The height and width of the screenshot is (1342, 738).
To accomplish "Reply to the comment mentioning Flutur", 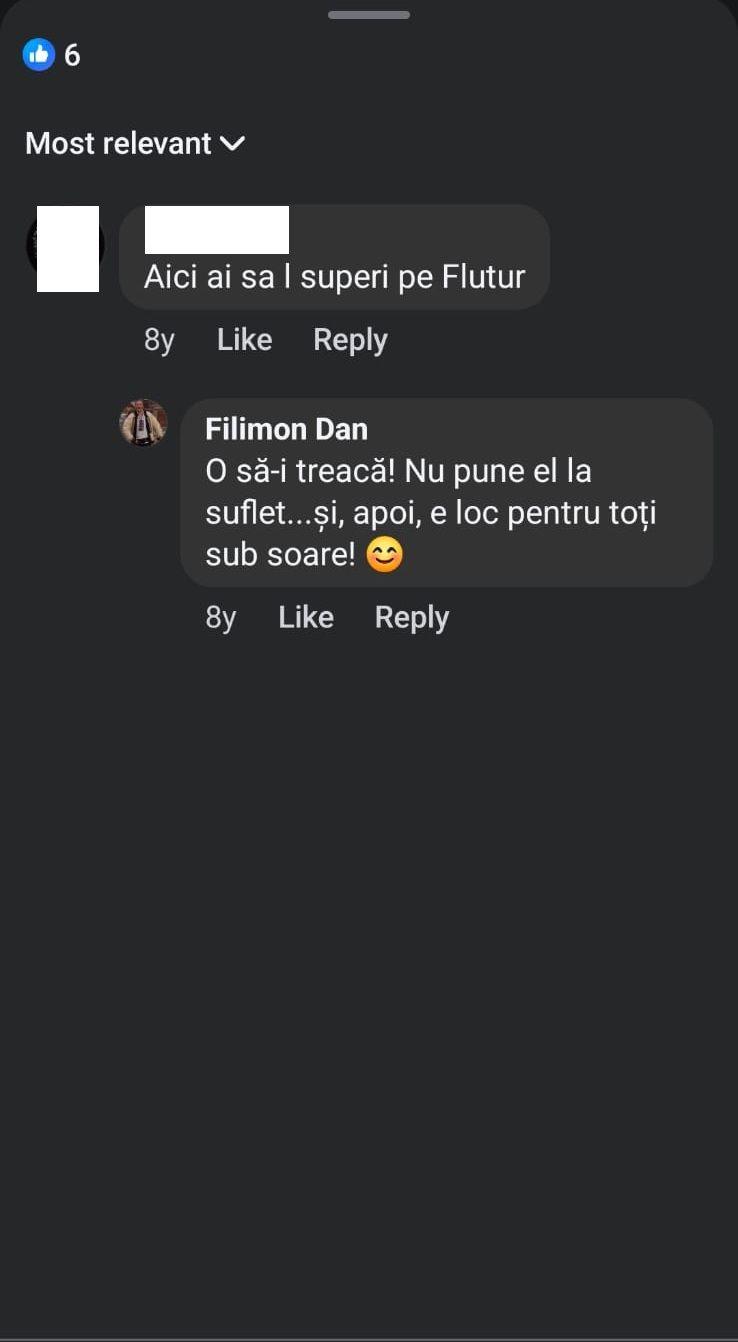I will pos(349,339).
